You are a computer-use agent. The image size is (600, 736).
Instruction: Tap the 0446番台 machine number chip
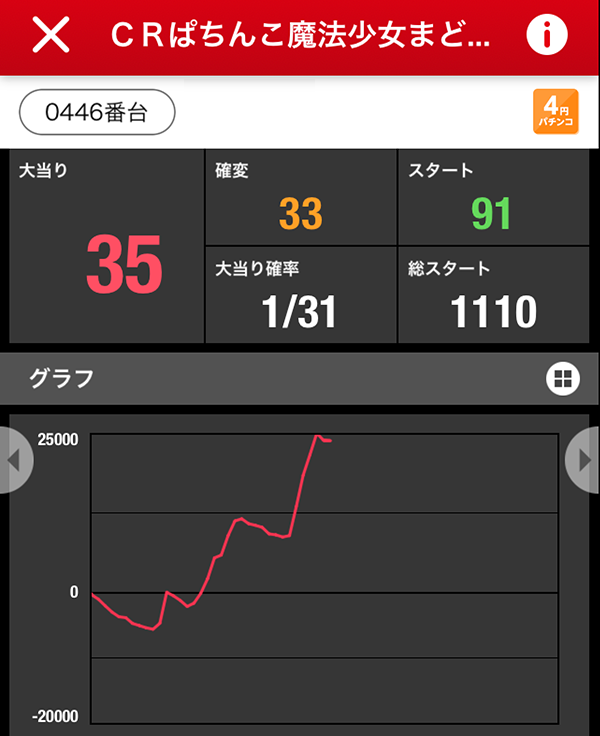tap(97, 113)
